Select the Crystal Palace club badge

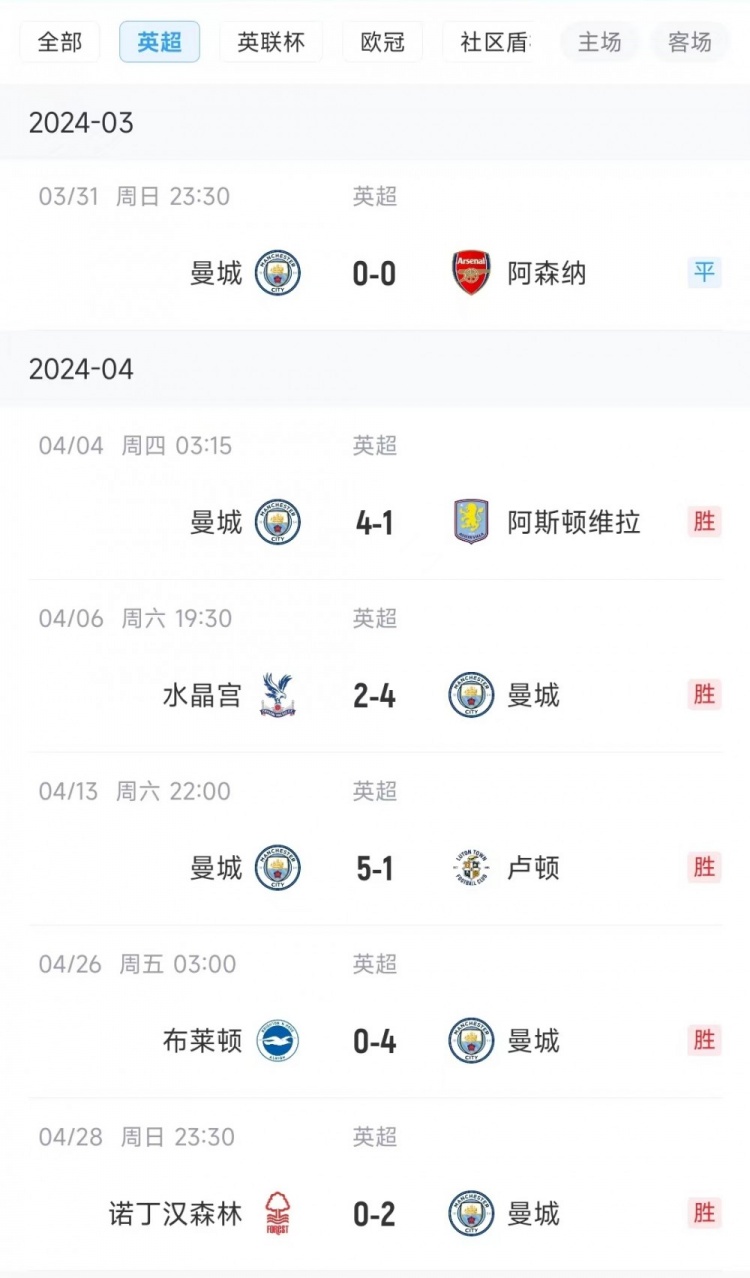[x=271, y=695]
